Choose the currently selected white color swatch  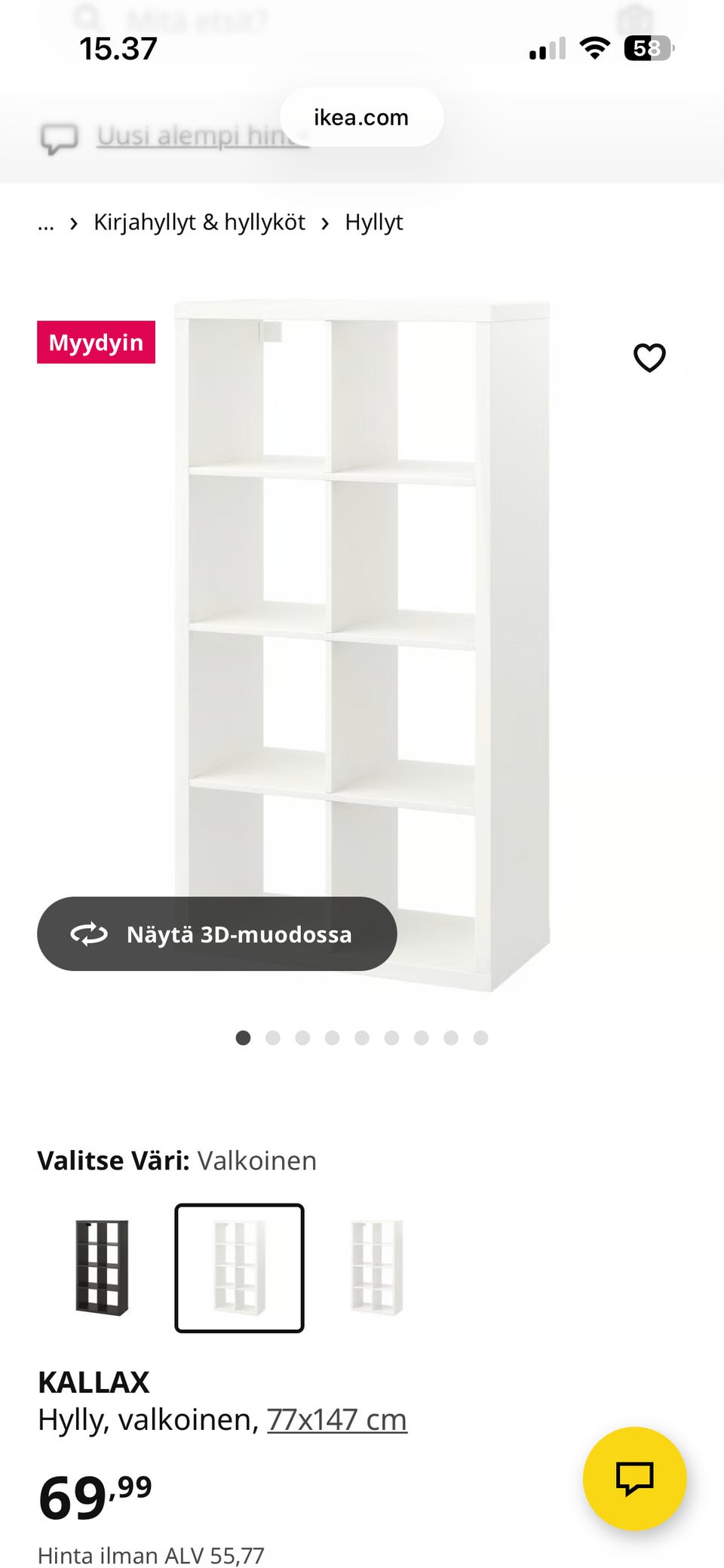pyautogui.click(x=239, y=1268)
